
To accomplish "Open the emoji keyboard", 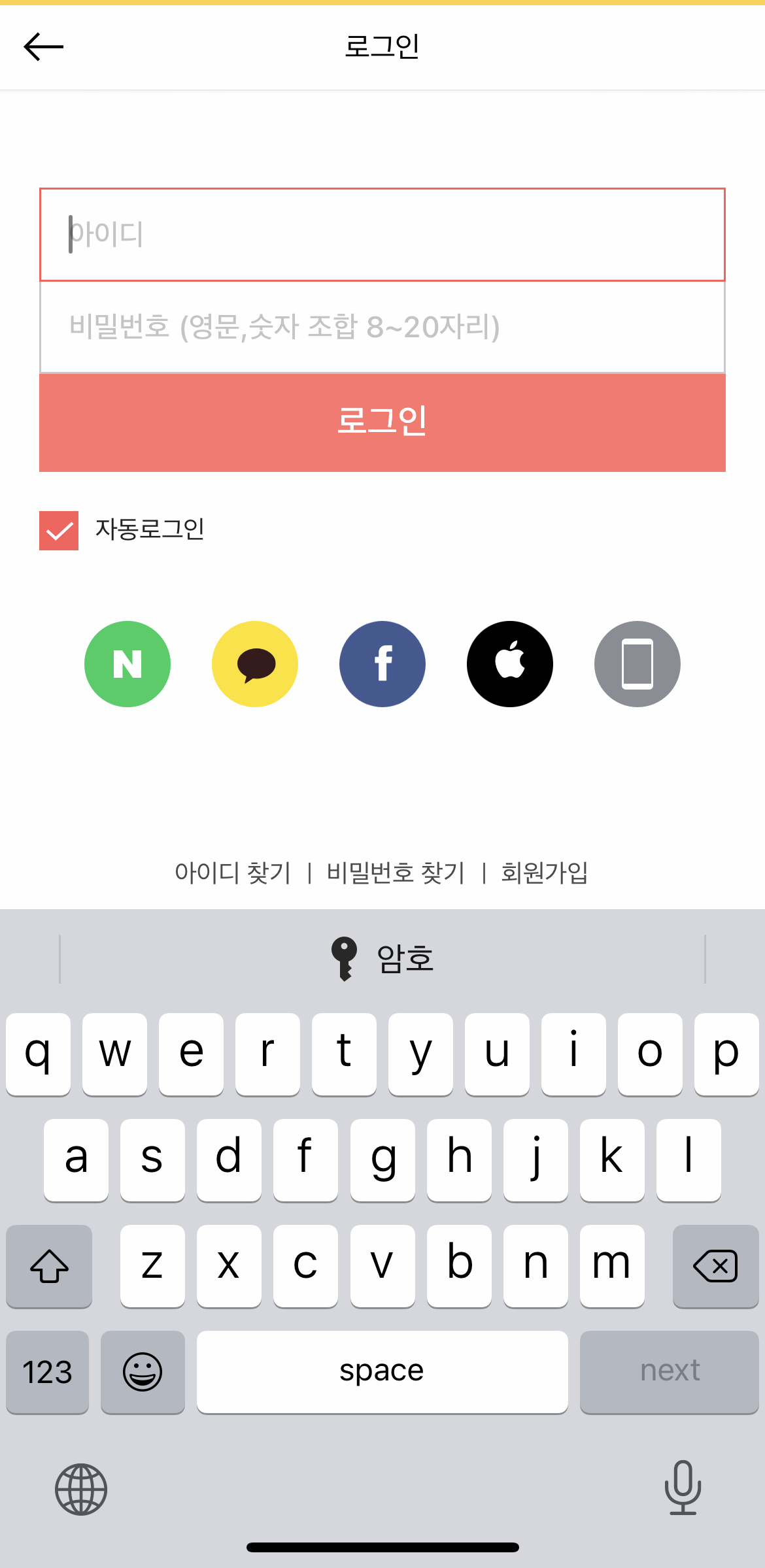I will click(x=143, y=1371).
